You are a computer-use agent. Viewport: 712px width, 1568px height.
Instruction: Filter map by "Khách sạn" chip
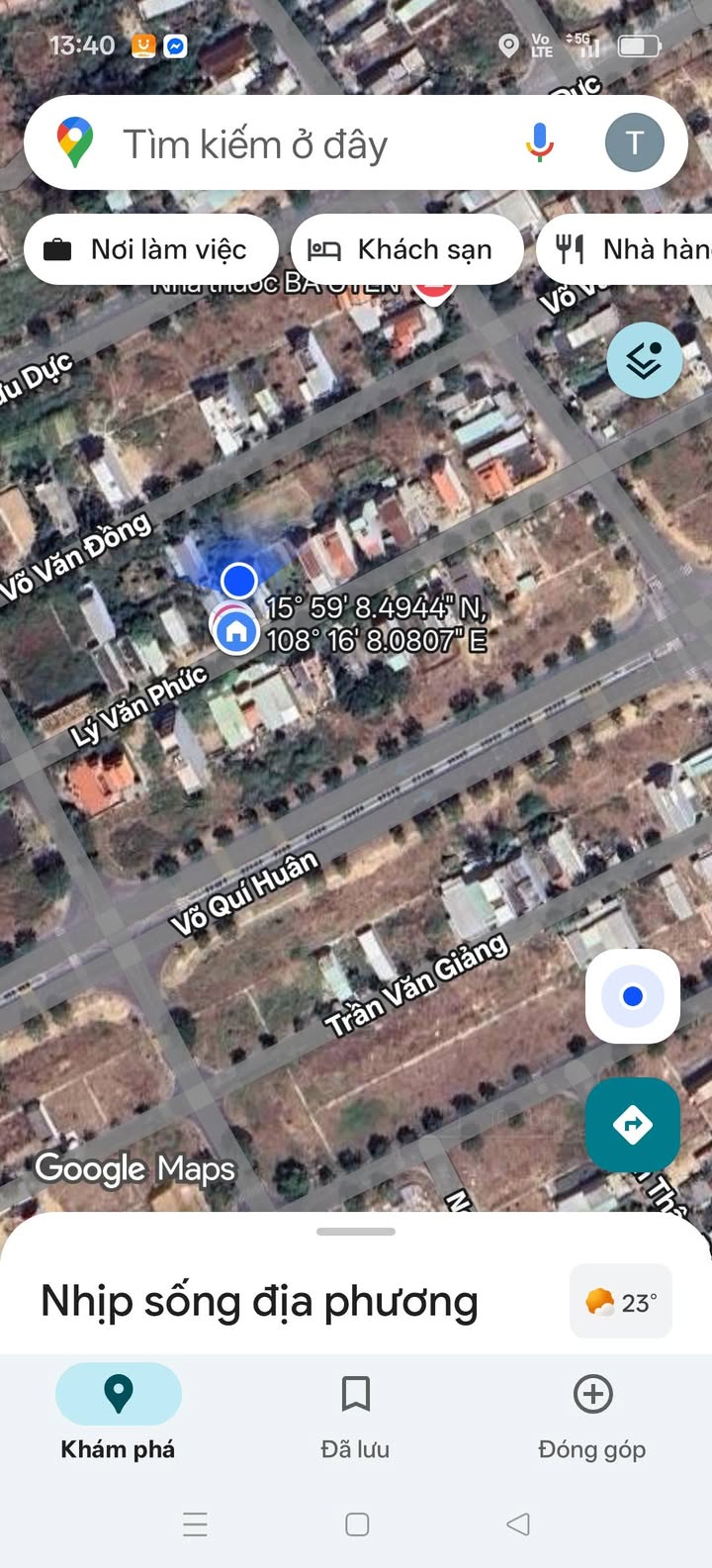[x=406, y=249]
